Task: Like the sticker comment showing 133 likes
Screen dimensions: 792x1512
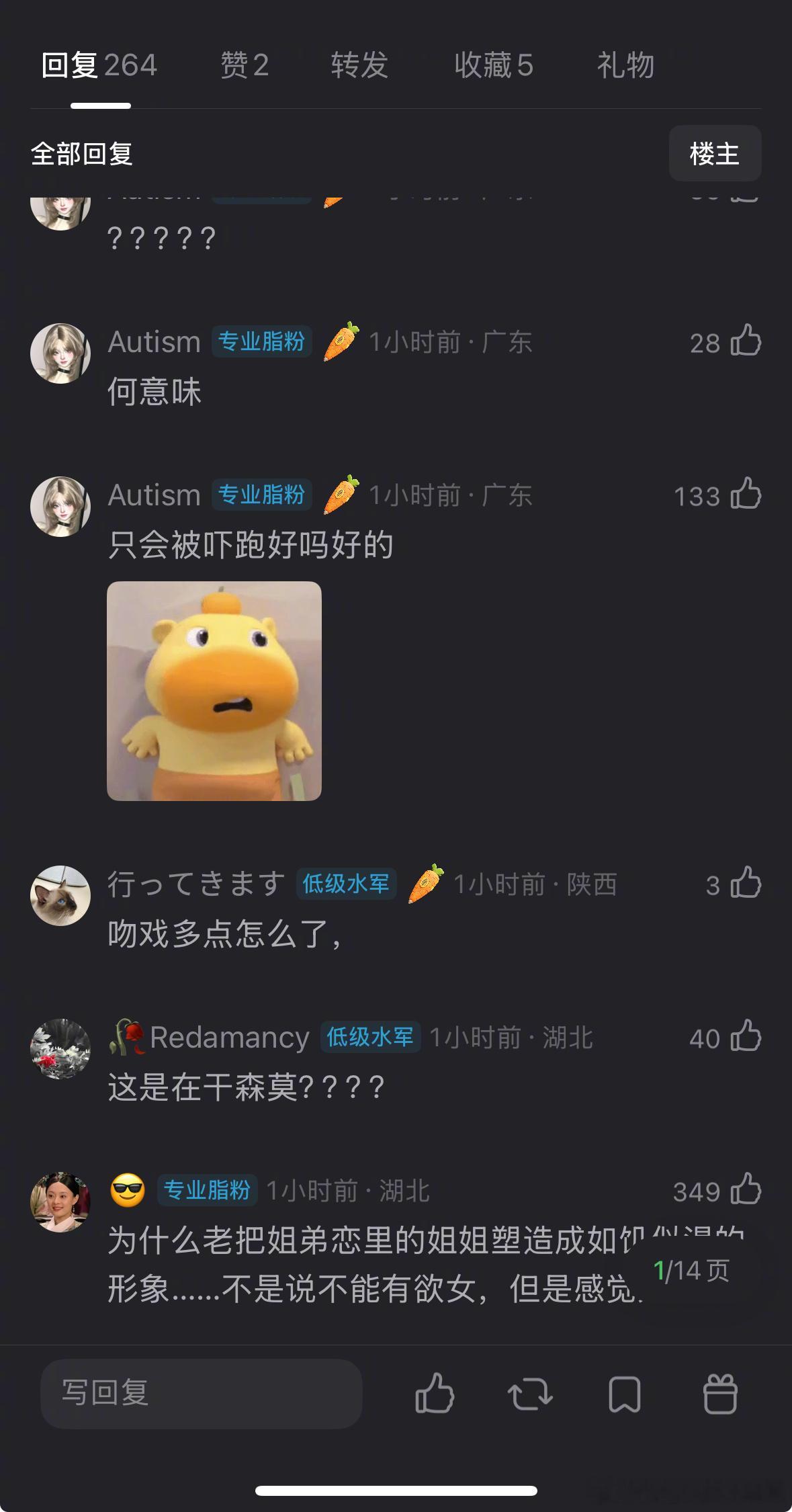Action: point(746,496)
